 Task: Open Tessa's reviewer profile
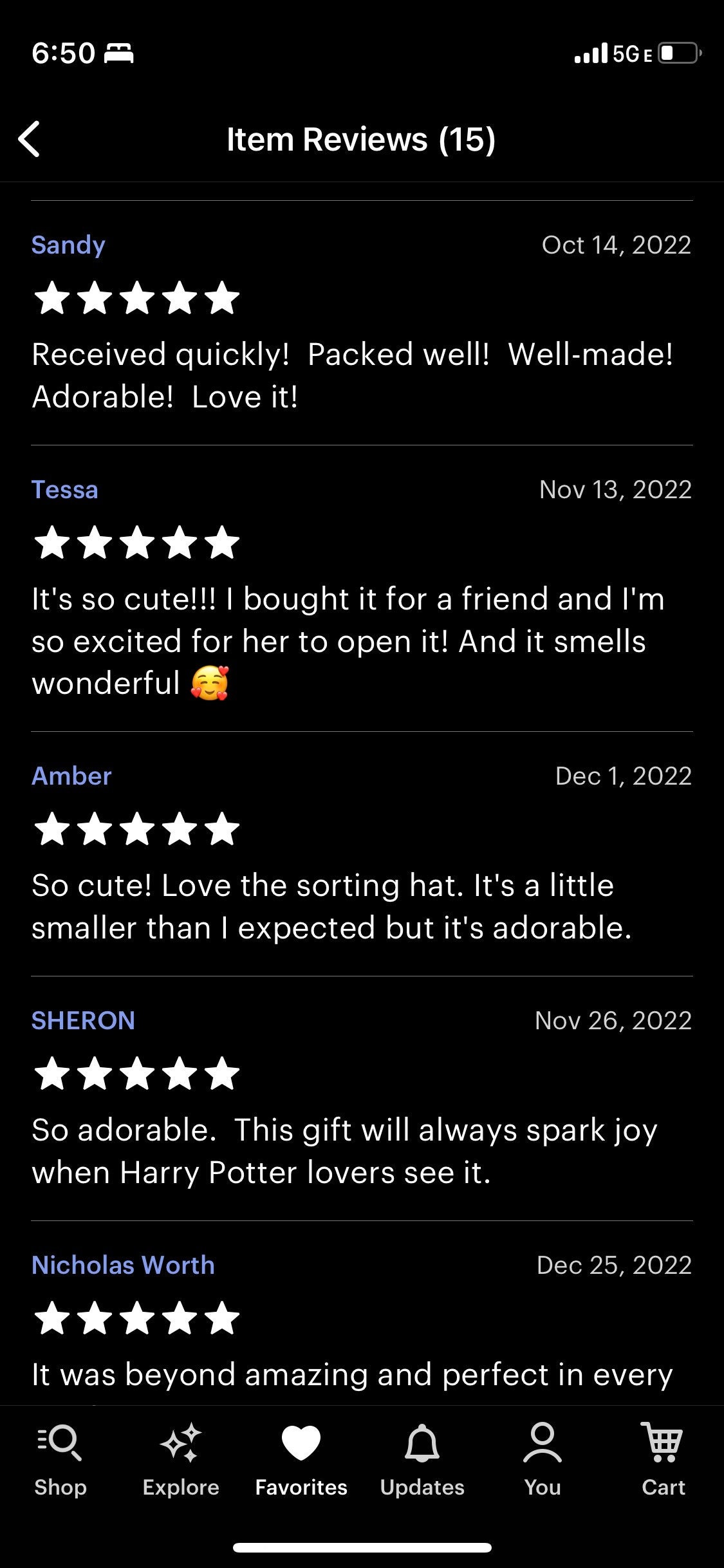click(x=64, y=490)
